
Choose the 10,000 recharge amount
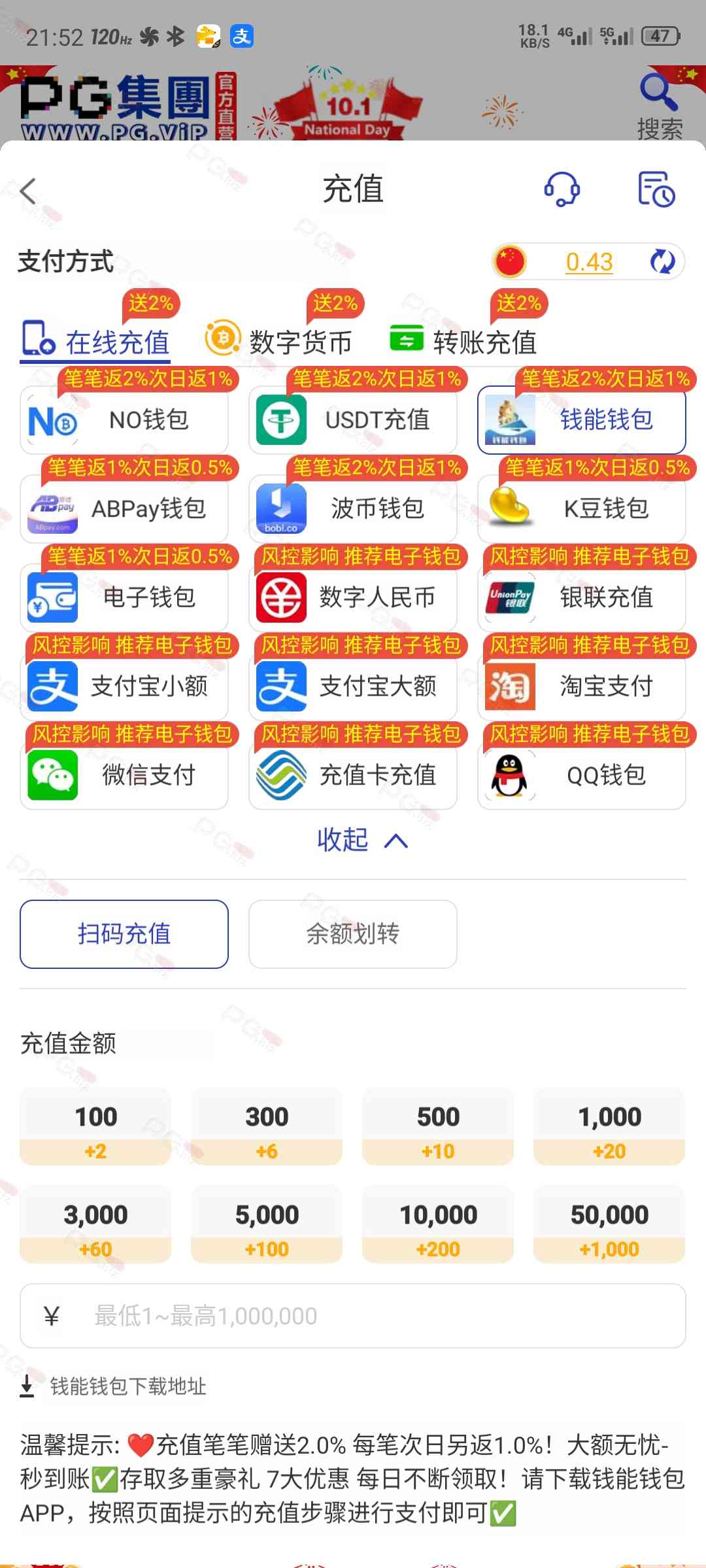click(438, 1224)
